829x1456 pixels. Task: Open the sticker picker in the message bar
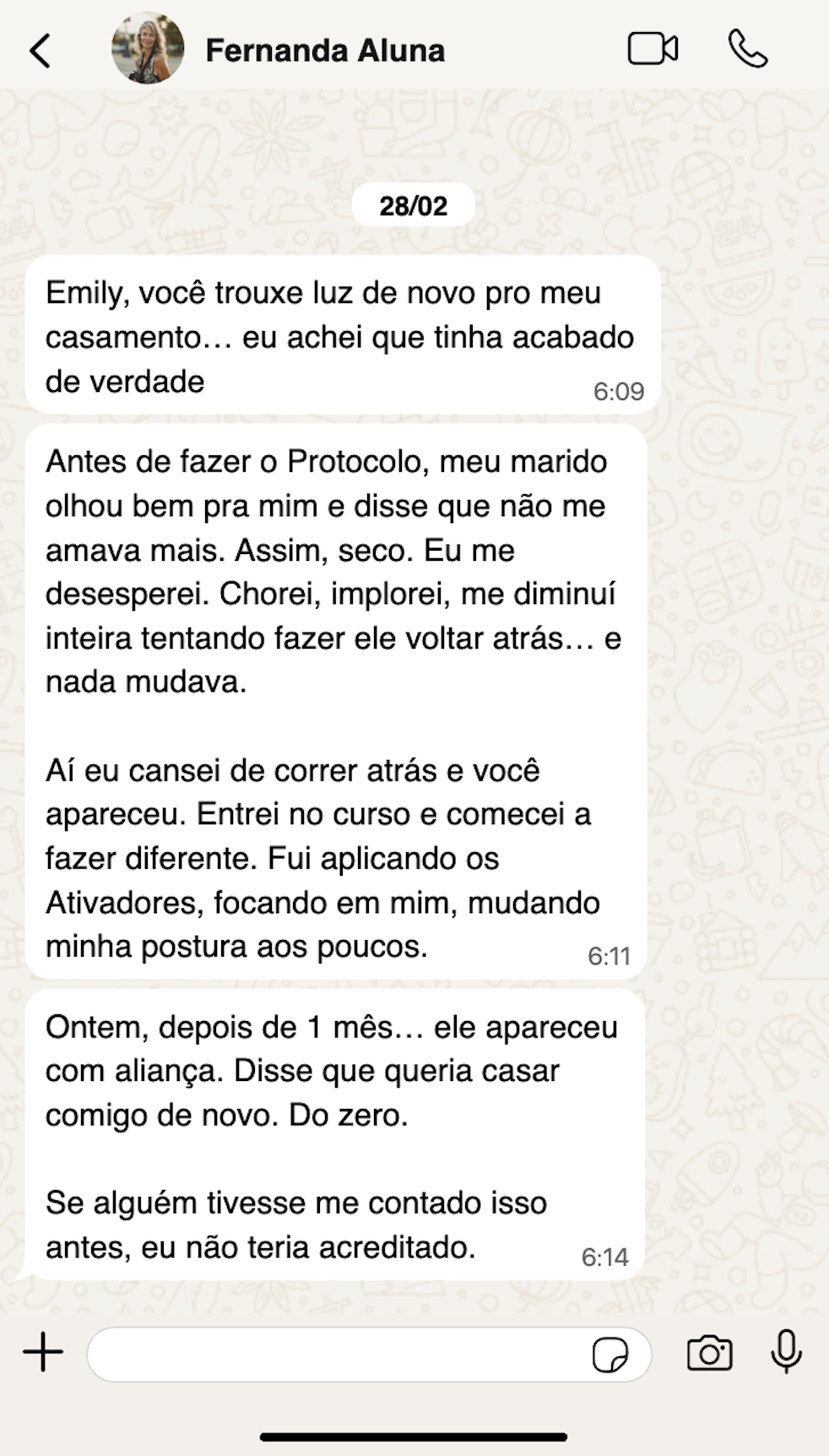tap(609, 1351)
